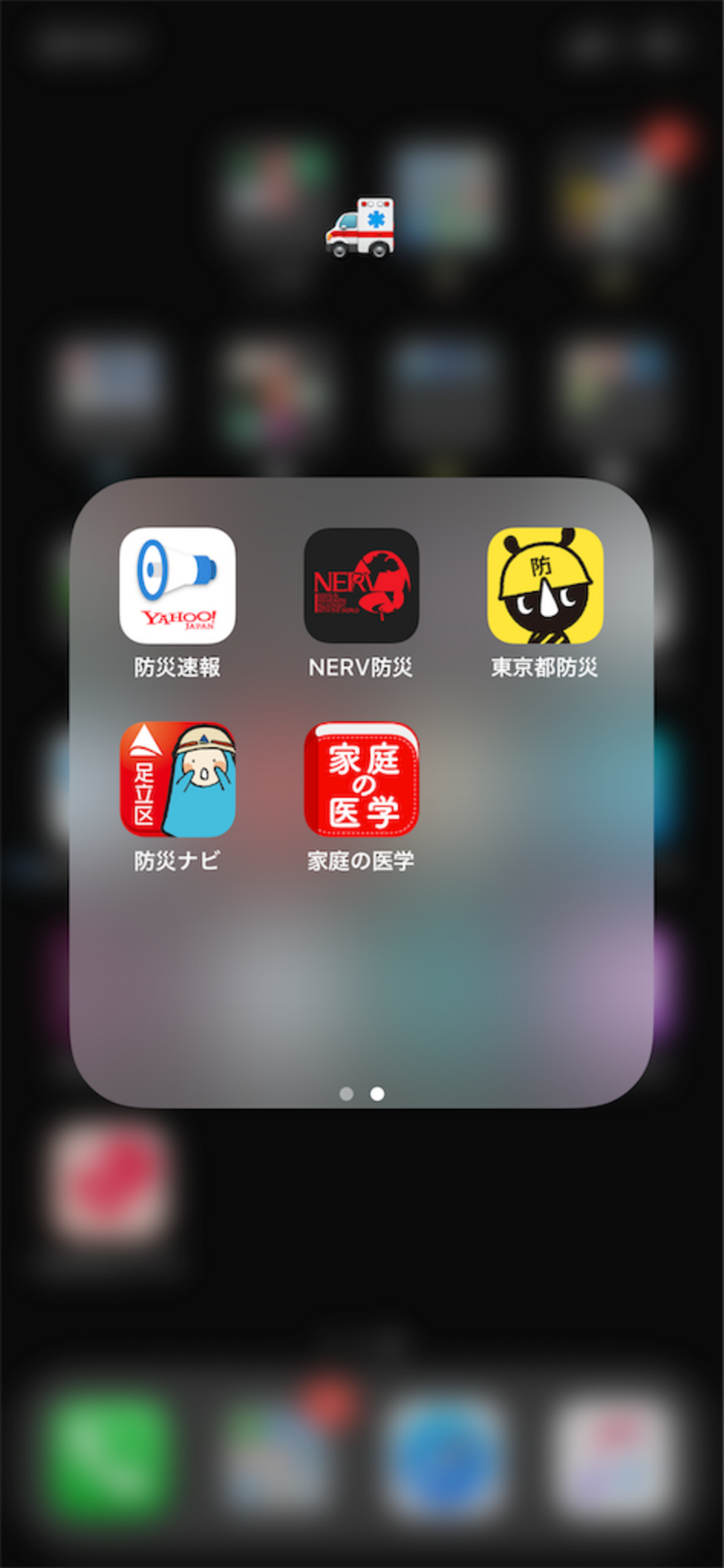724x1568 pixels.
Task: Launch the NERV防災 app
Action: pos(361,585)
